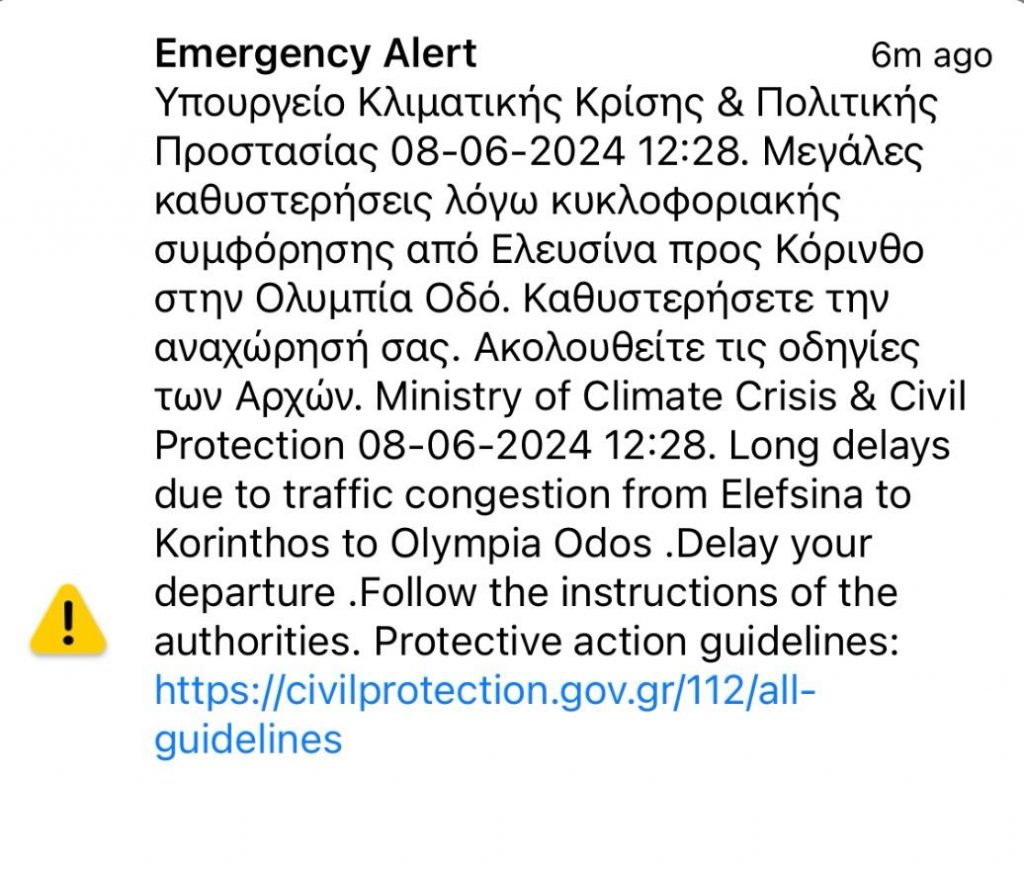
Task: Open the Emergency Alert notification
Action: point(316,53)
